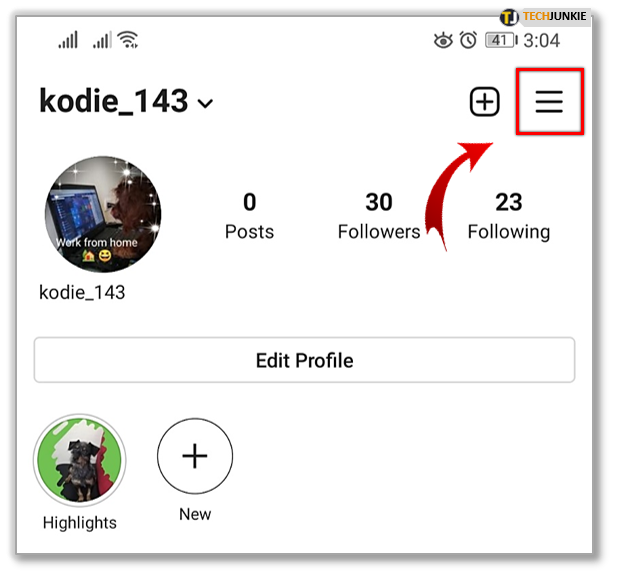Open the profile picture story
618x579 pixels.
coord(103,215)
